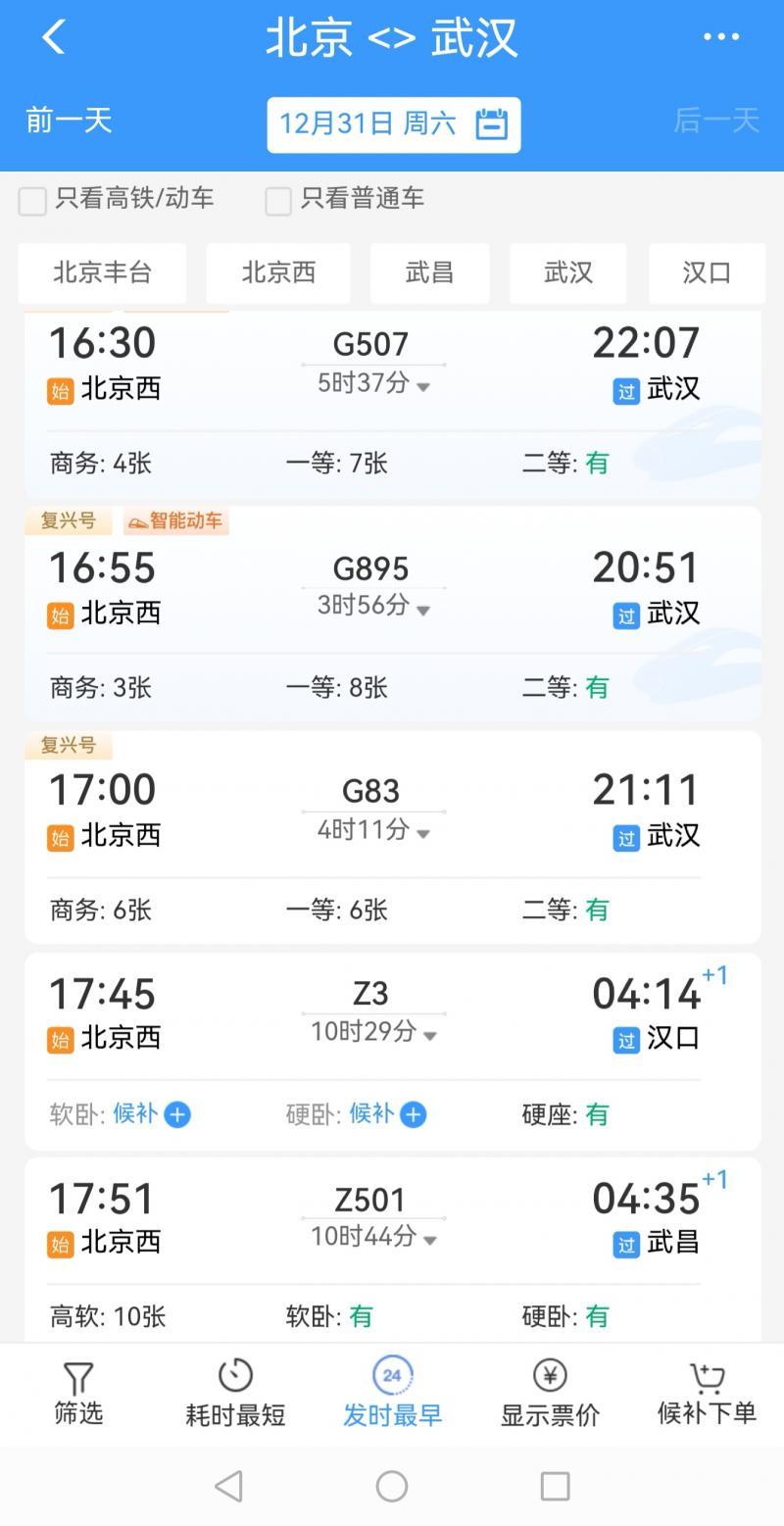Filter by 北京丰台 station

(102, 272)
